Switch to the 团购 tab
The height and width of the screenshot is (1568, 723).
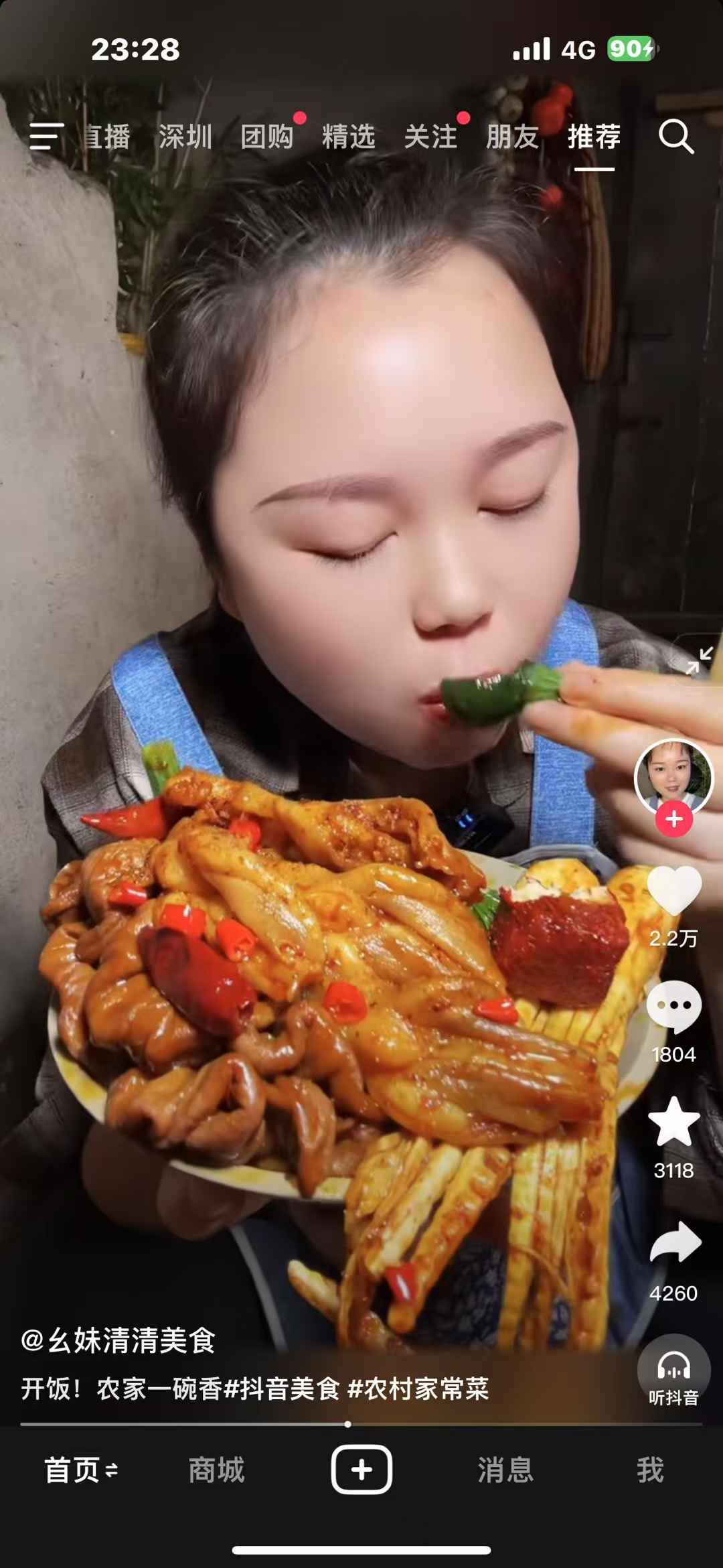coord(267,137)
